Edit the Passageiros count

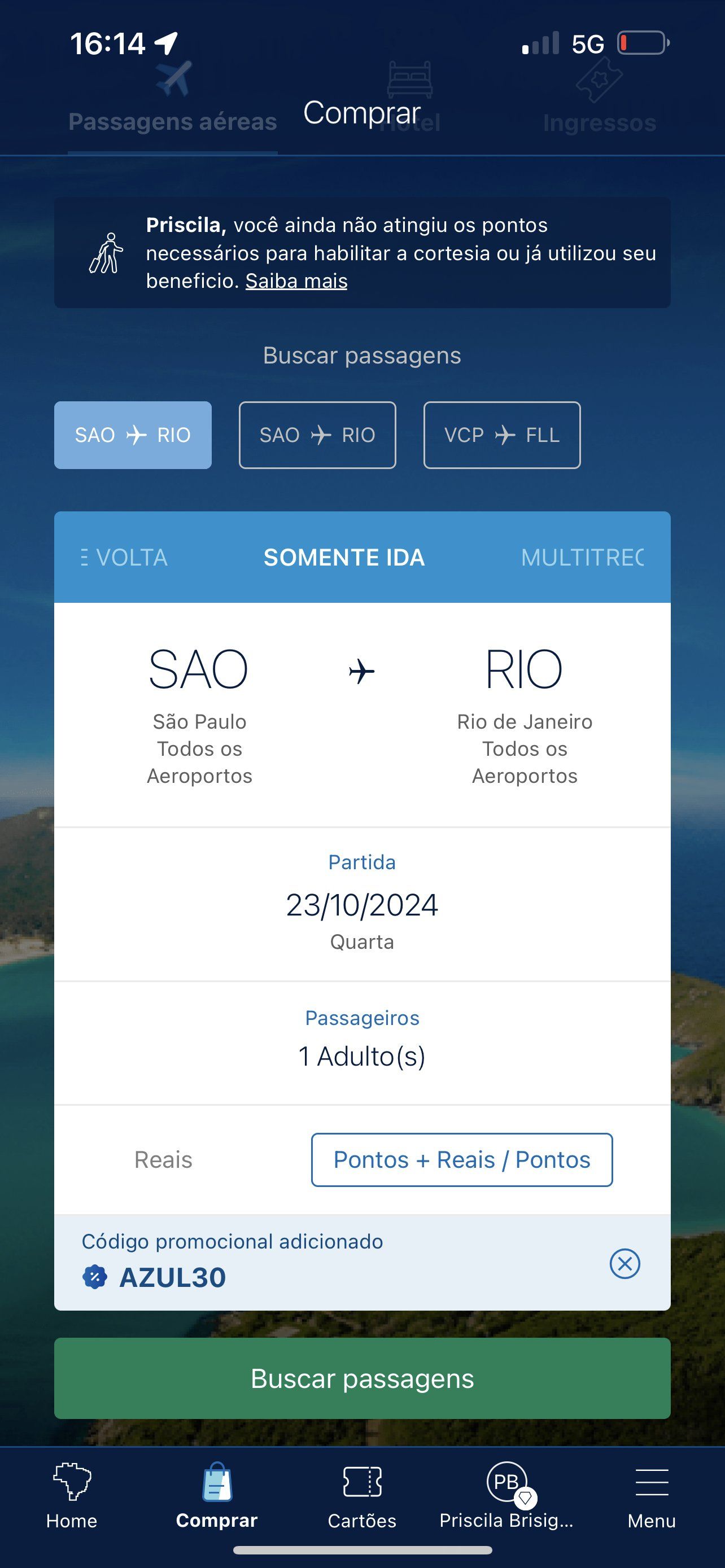[362, 1042]
